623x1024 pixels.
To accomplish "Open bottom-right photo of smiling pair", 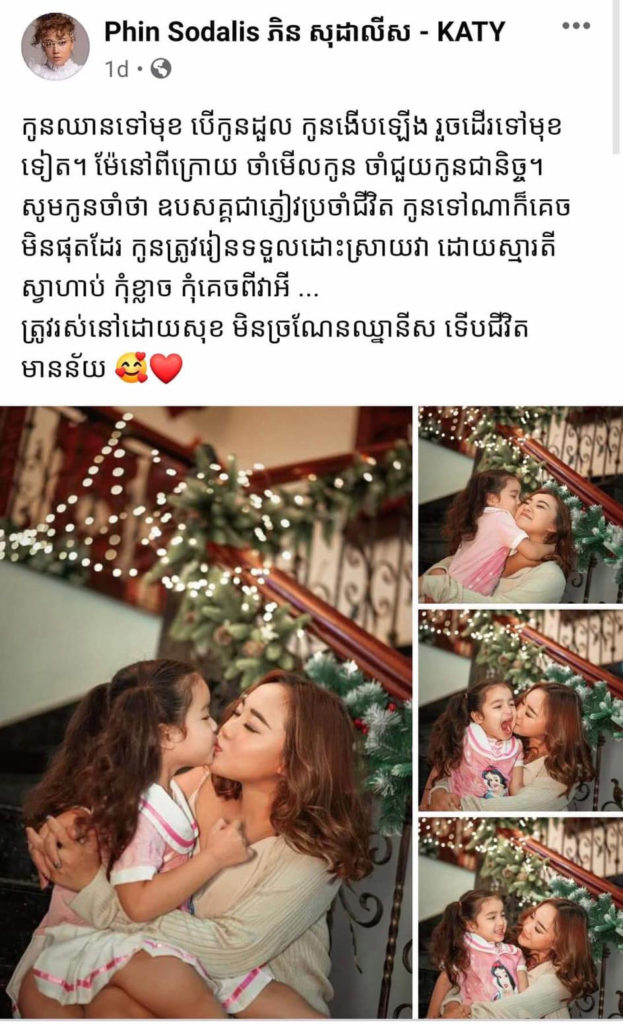I will tap(520, 917).
